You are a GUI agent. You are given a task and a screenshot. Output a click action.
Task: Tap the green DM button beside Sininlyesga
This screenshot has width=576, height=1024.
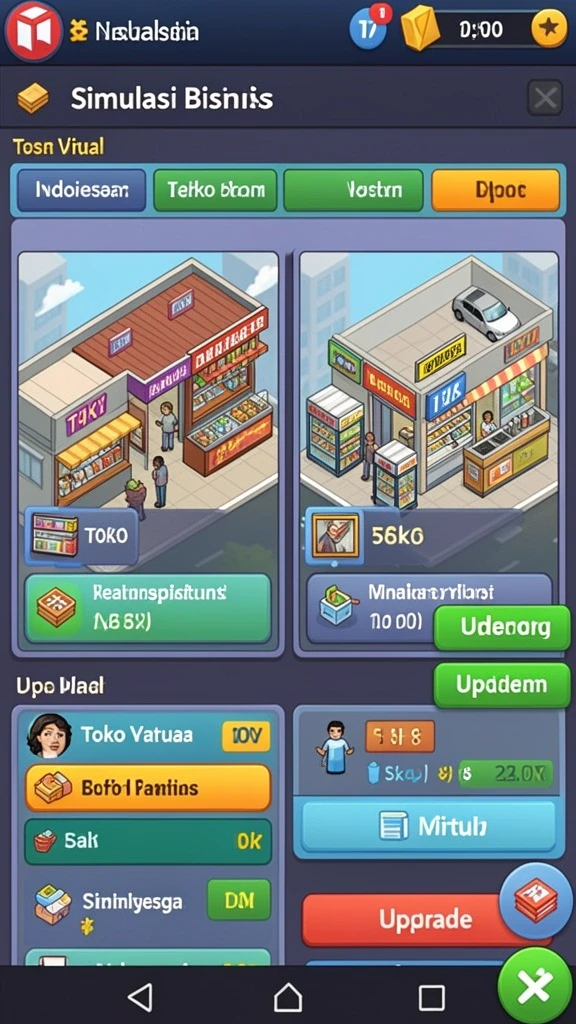pyautogui.click(x=238, y=901)
